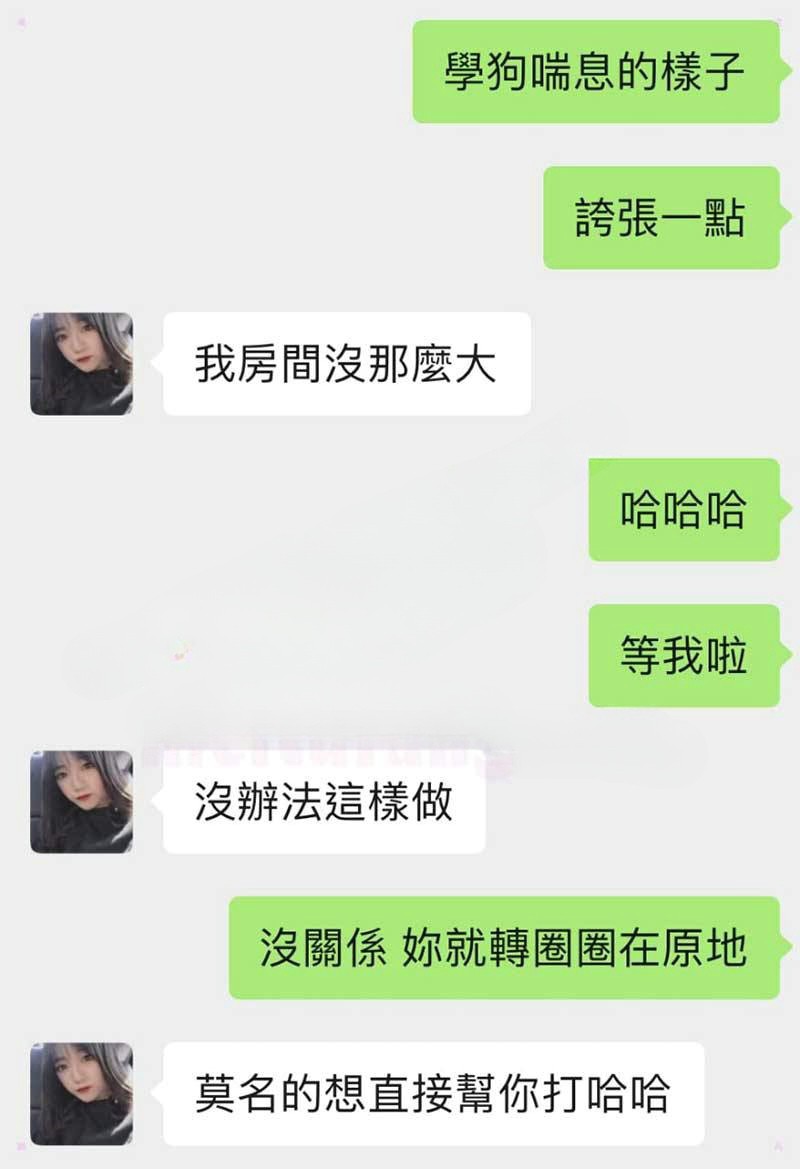
Task: Open sender's avatar beside 我房間沒那麼大
Action: click(x=81, y=364)
